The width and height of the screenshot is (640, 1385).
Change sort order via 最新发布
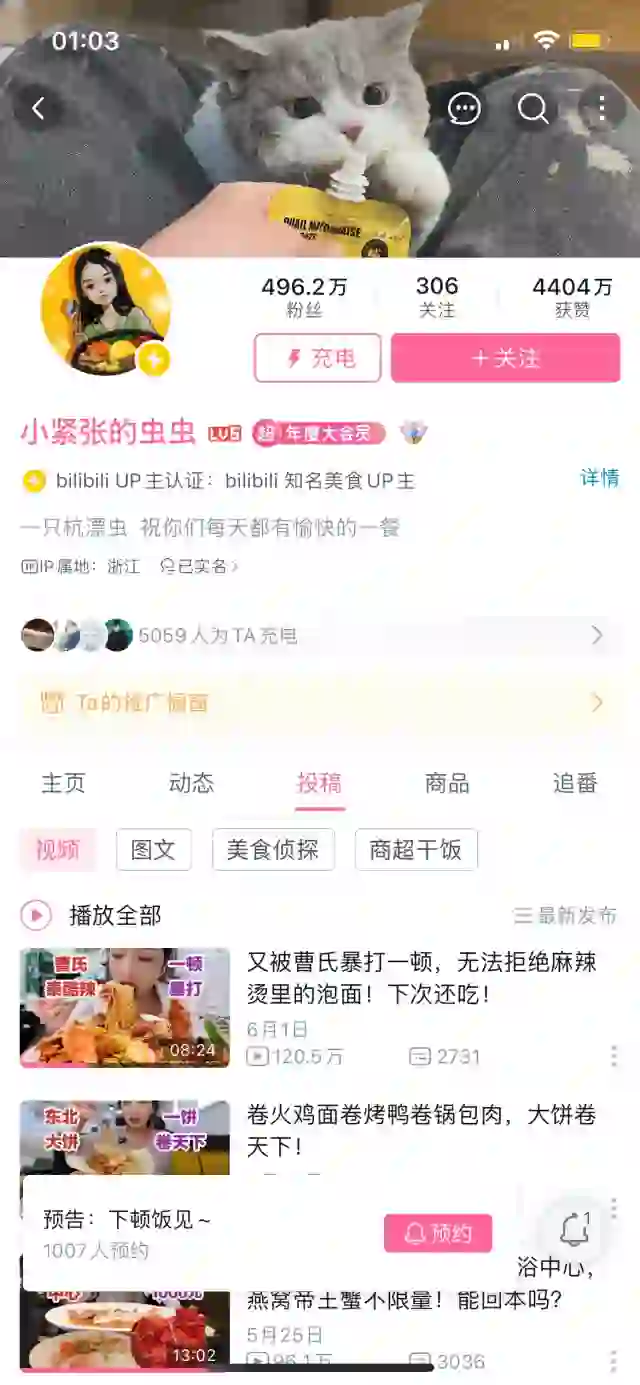pyautogui.click(x=566, y=915)
